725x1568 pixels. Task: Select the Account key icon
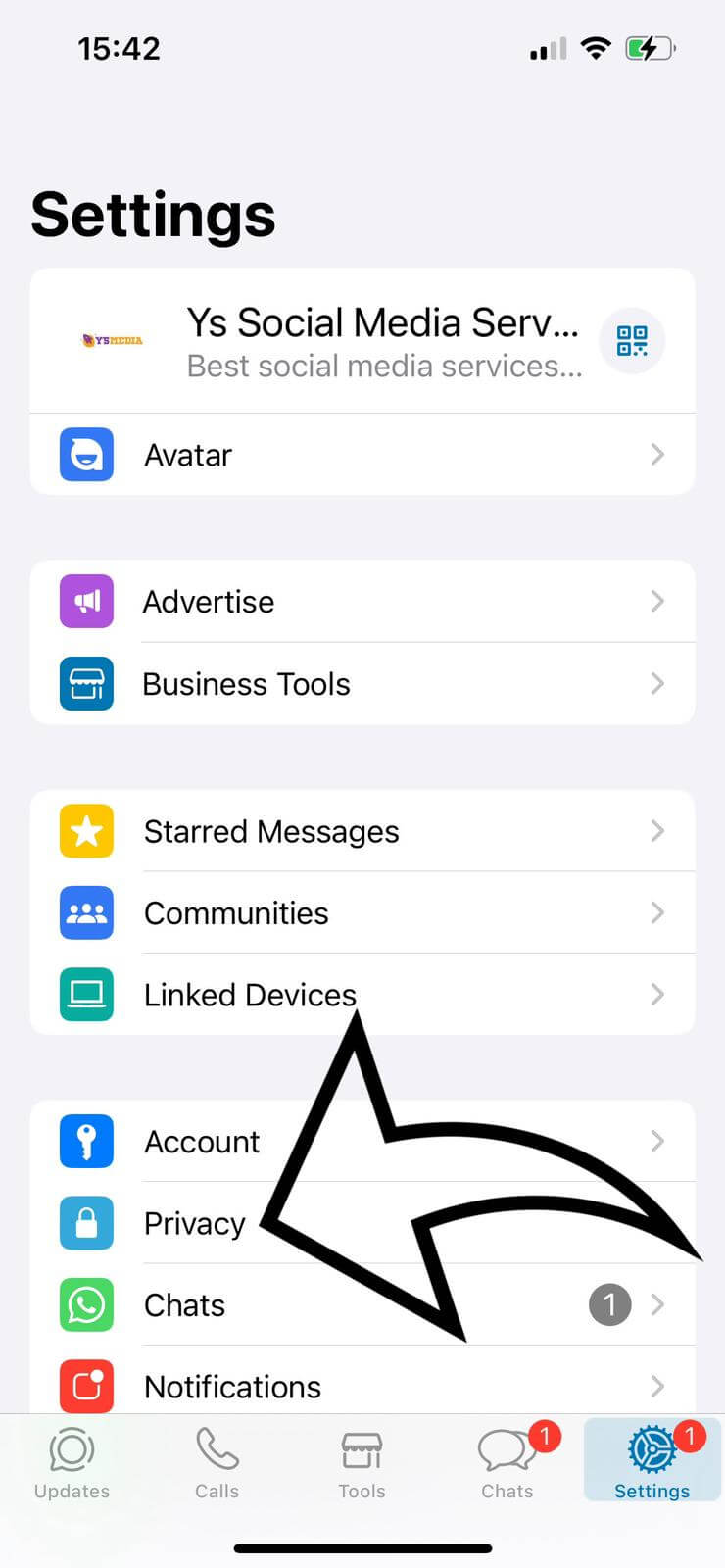coord(86,1141)
